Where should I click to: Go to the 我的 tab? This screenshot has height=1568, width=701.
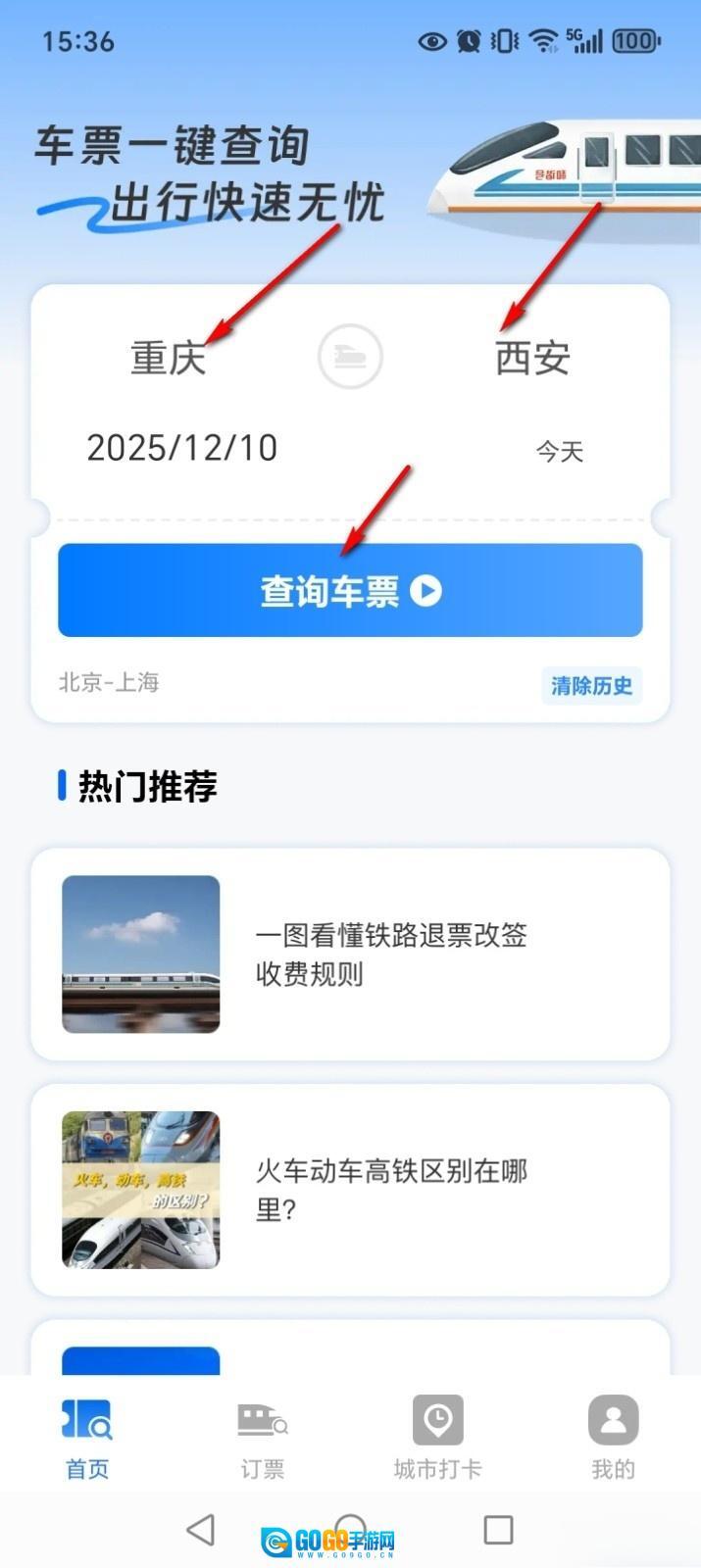613,1439
